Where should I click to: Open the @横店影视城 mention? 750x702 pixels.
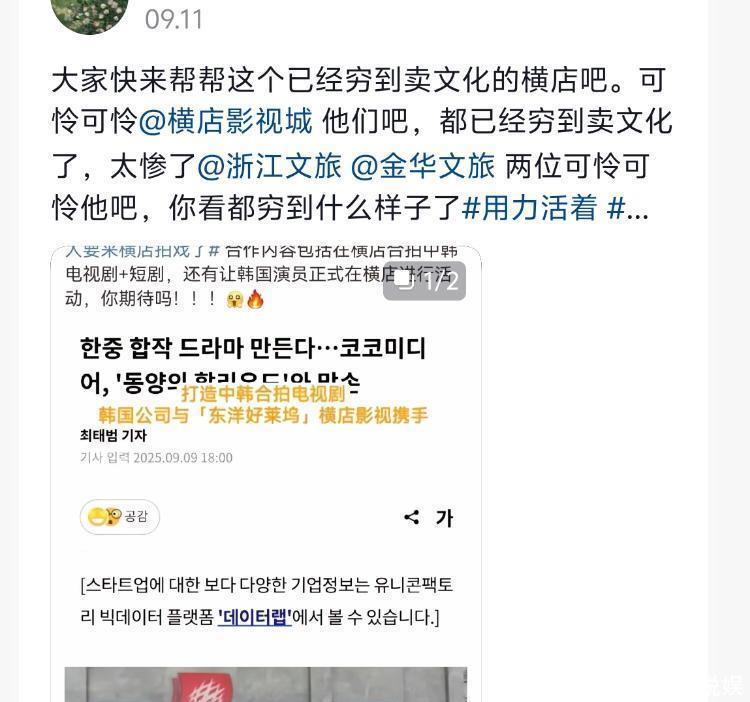[x=226, y=121]
